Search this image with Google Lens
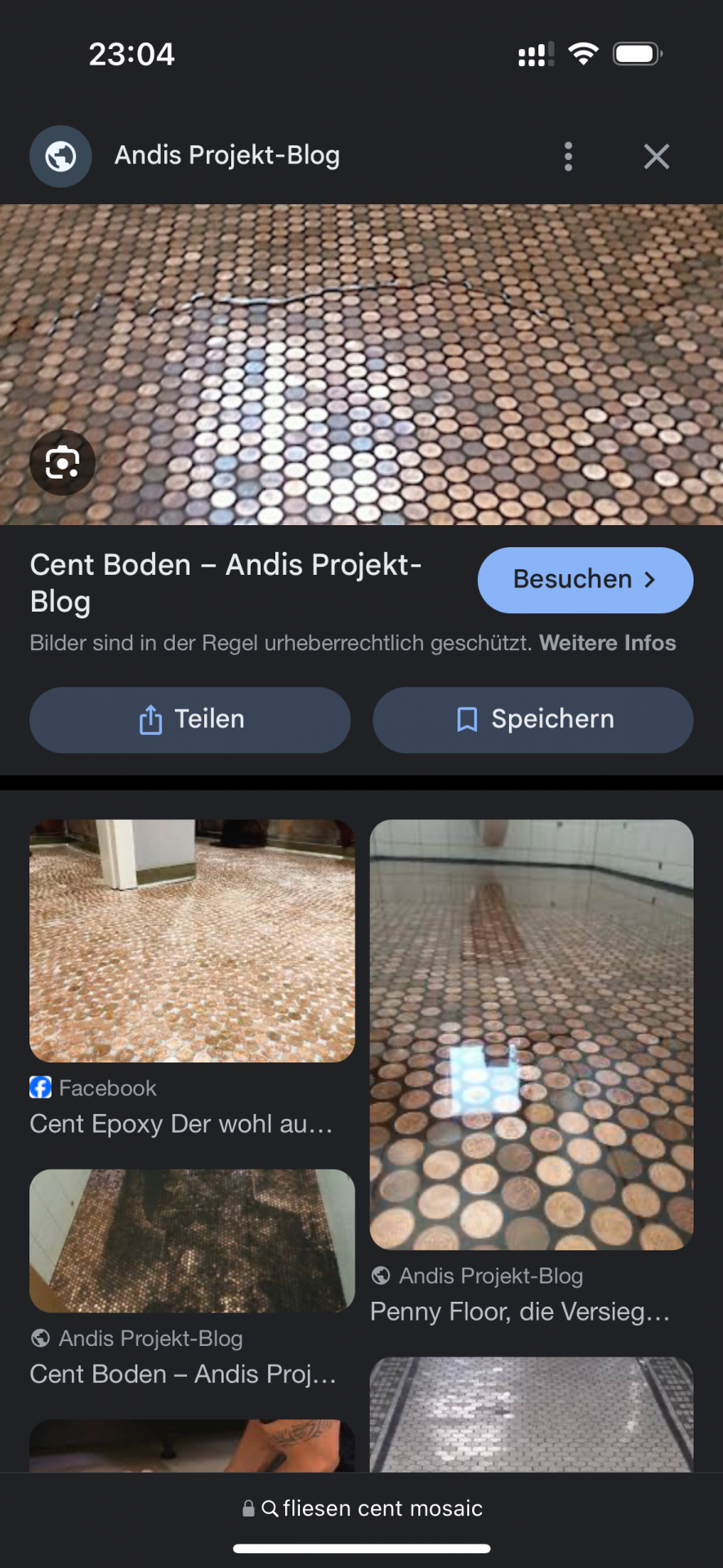Screen dimensions: 723x1568 [x=62, y=463]
